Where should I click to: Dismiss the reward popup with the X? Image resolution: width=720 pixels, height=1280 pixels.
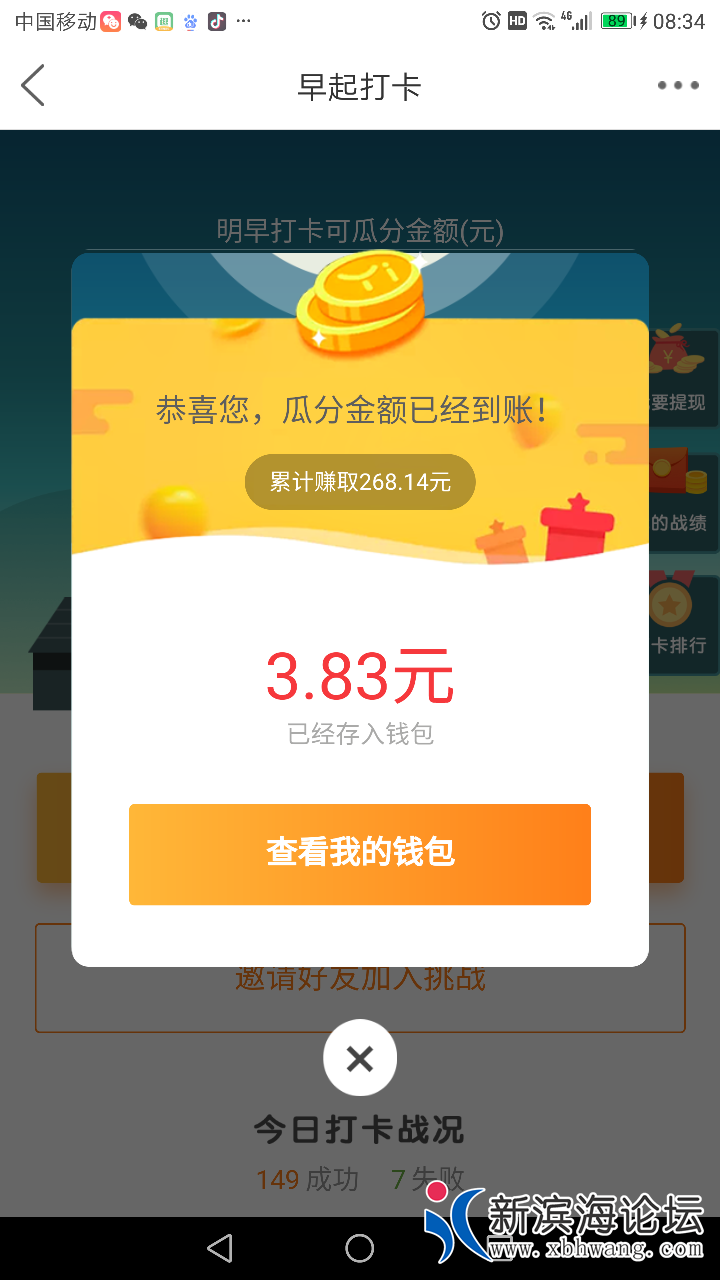point(360,1058)
